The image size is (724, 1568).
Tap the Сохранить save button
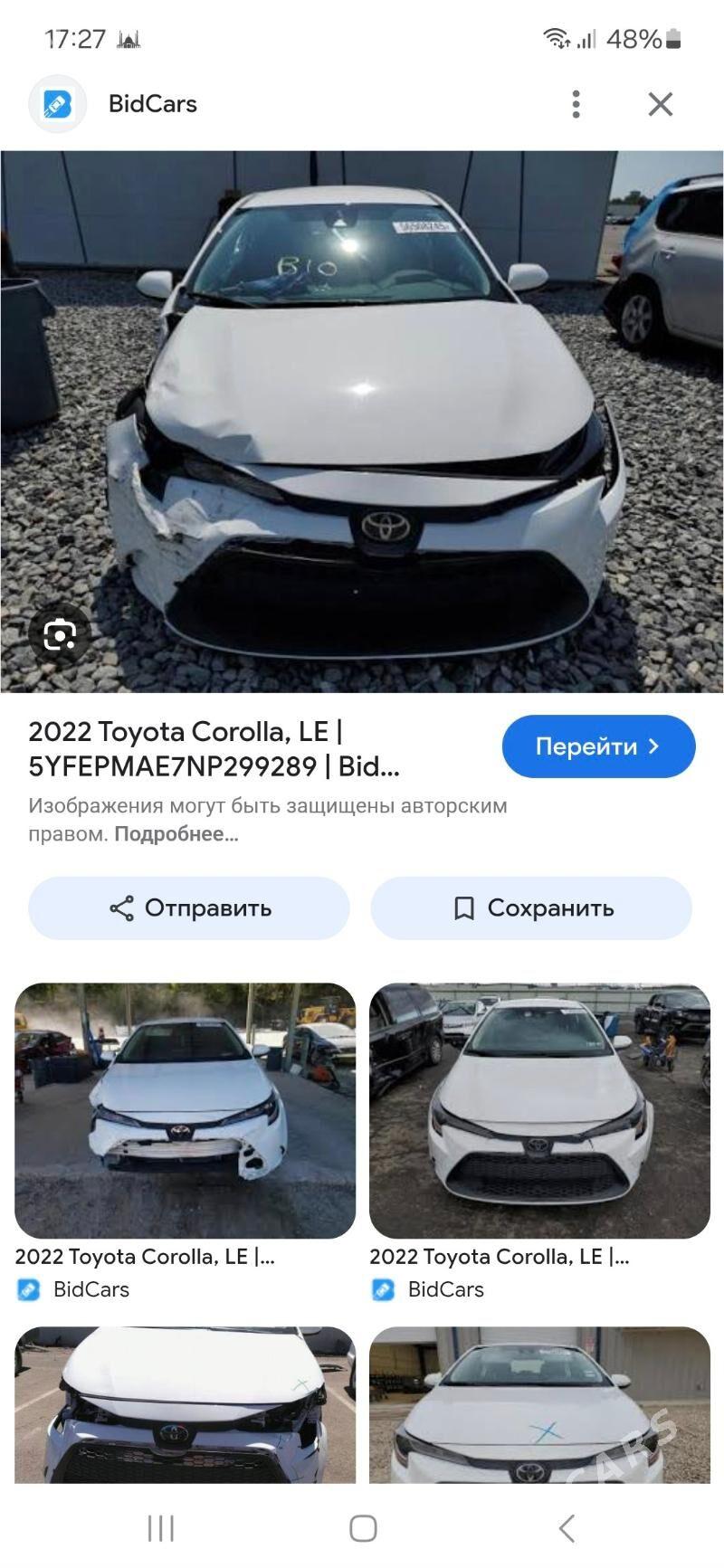[x=531, y=908]
